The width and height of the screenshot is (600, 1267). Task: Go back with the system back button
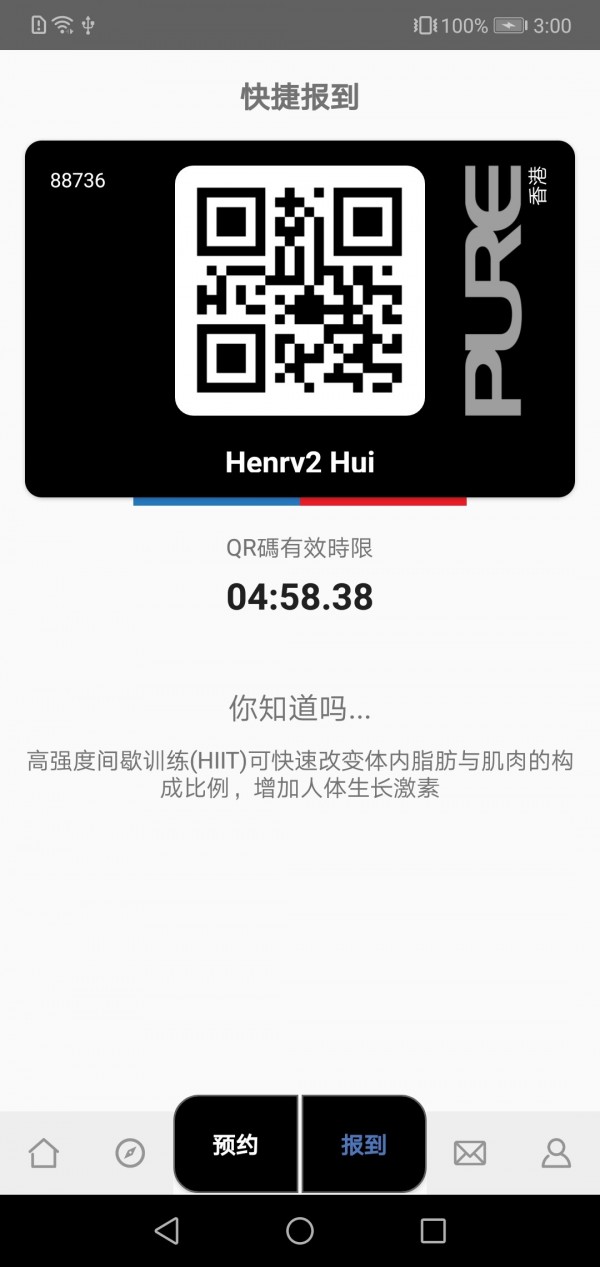167,1230
